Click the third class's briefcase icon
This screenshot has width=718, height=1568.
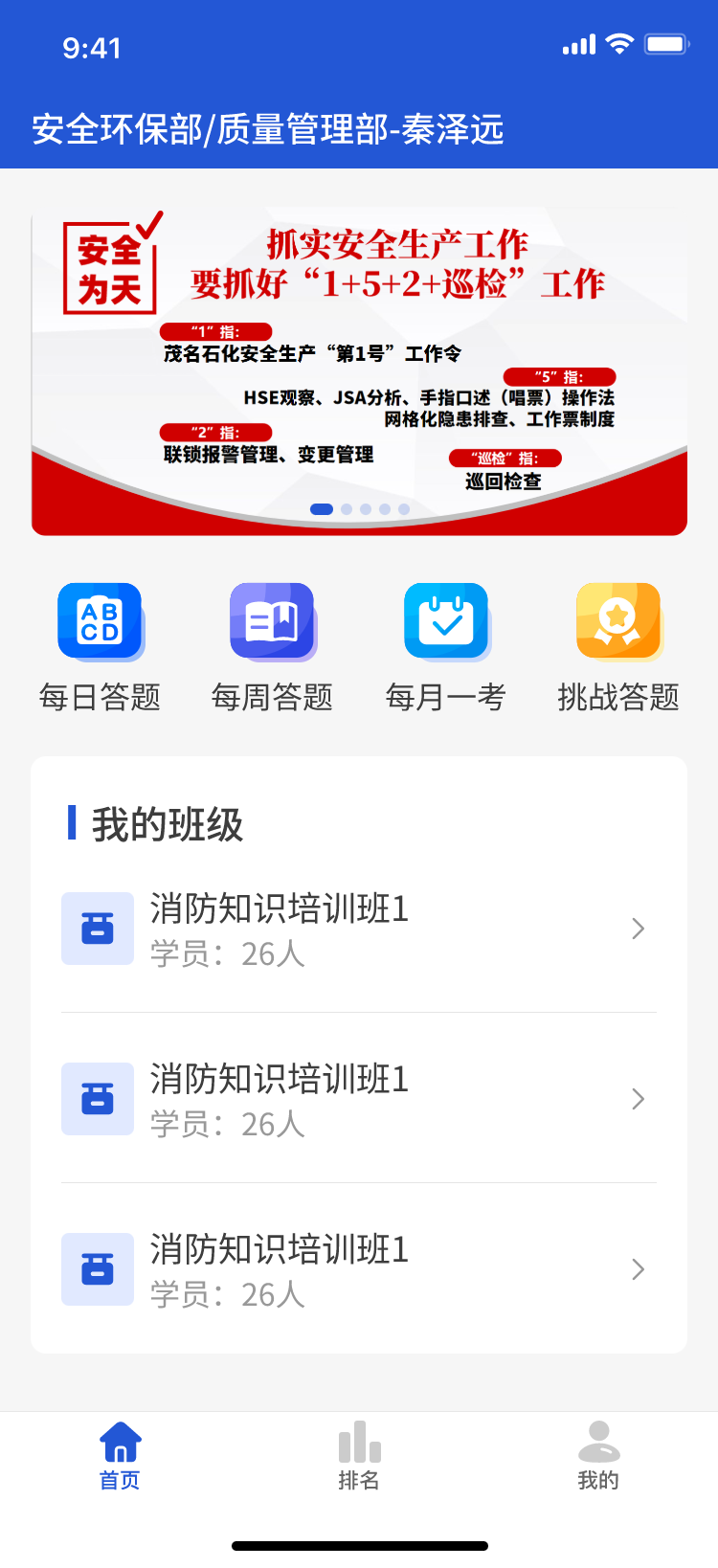click(x=97, y=1269)
